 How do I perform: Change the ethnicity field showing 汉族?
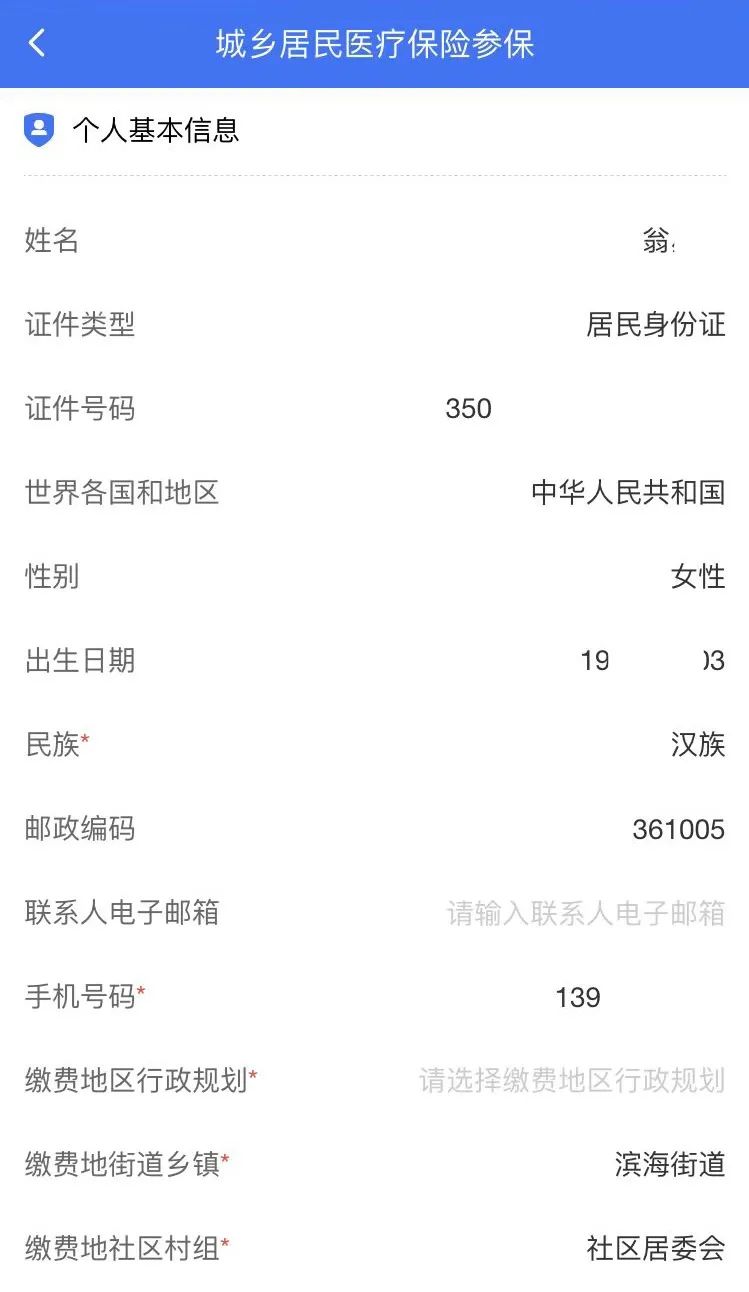pos(697,745)
